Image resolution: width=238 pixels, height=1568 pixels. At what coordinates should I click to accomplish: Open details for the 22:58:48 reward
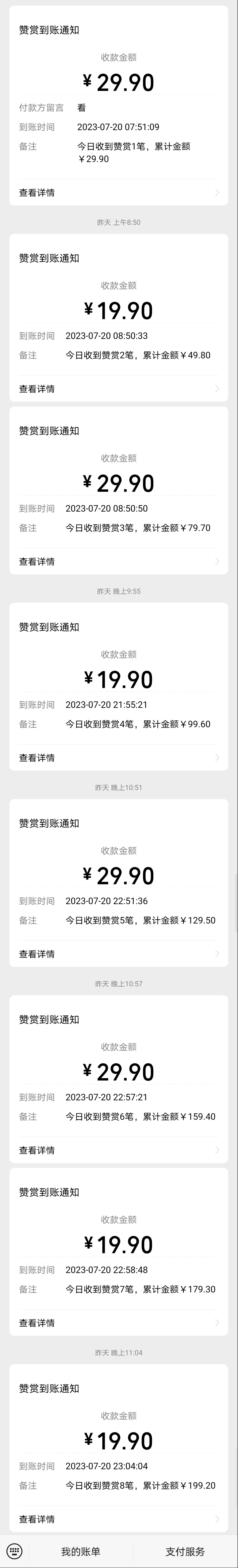[x=37, y=1323]
